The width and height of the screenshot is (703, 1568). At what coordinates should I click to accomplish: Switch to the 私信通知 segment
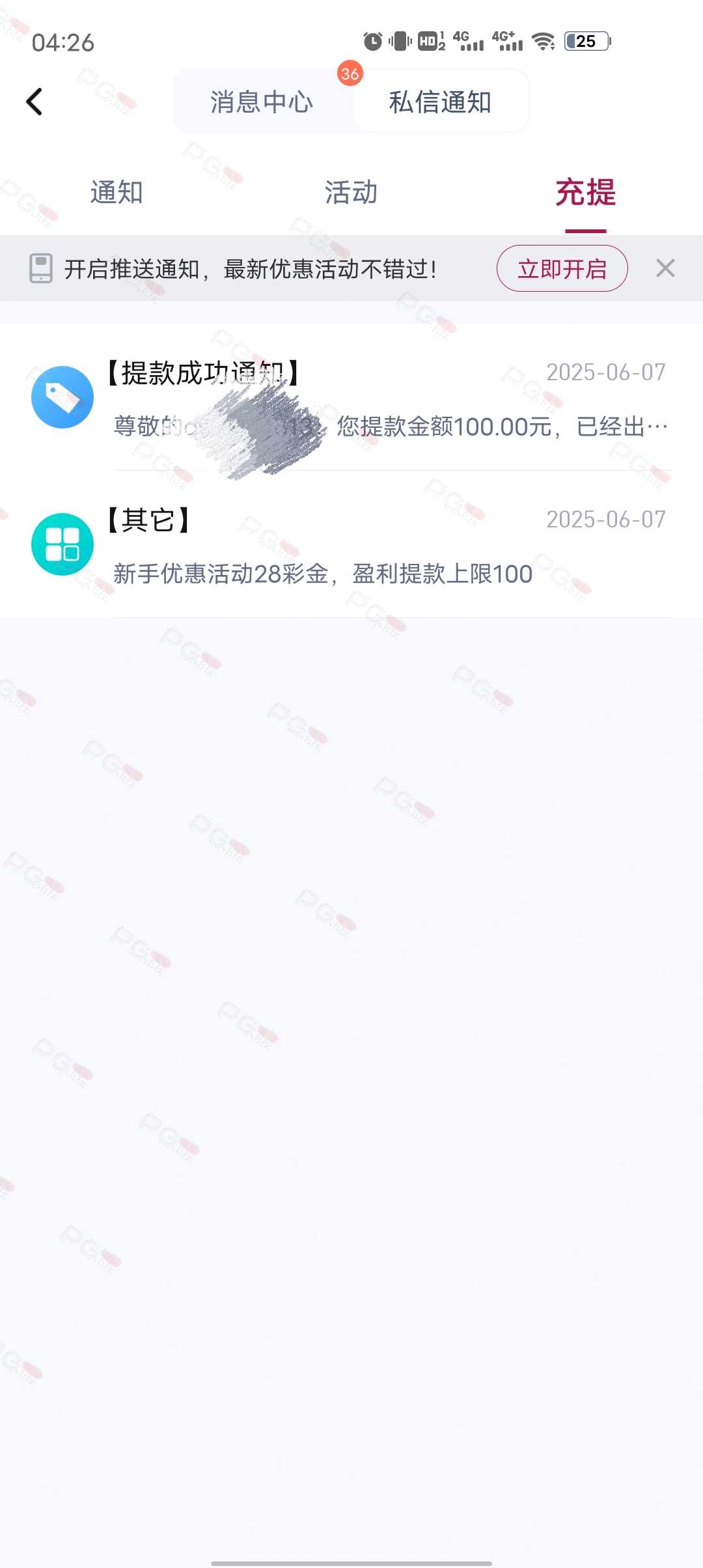pyautogui.click(x=440, y=102)
